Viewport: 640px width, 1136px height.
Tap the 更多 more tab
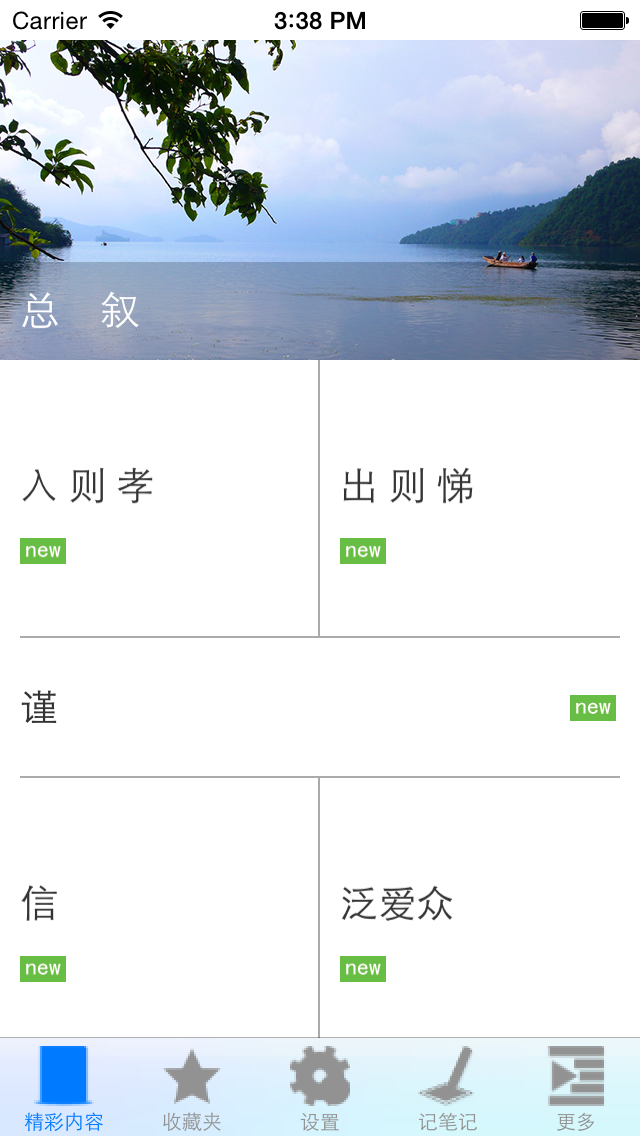(x=576, y=1088)
